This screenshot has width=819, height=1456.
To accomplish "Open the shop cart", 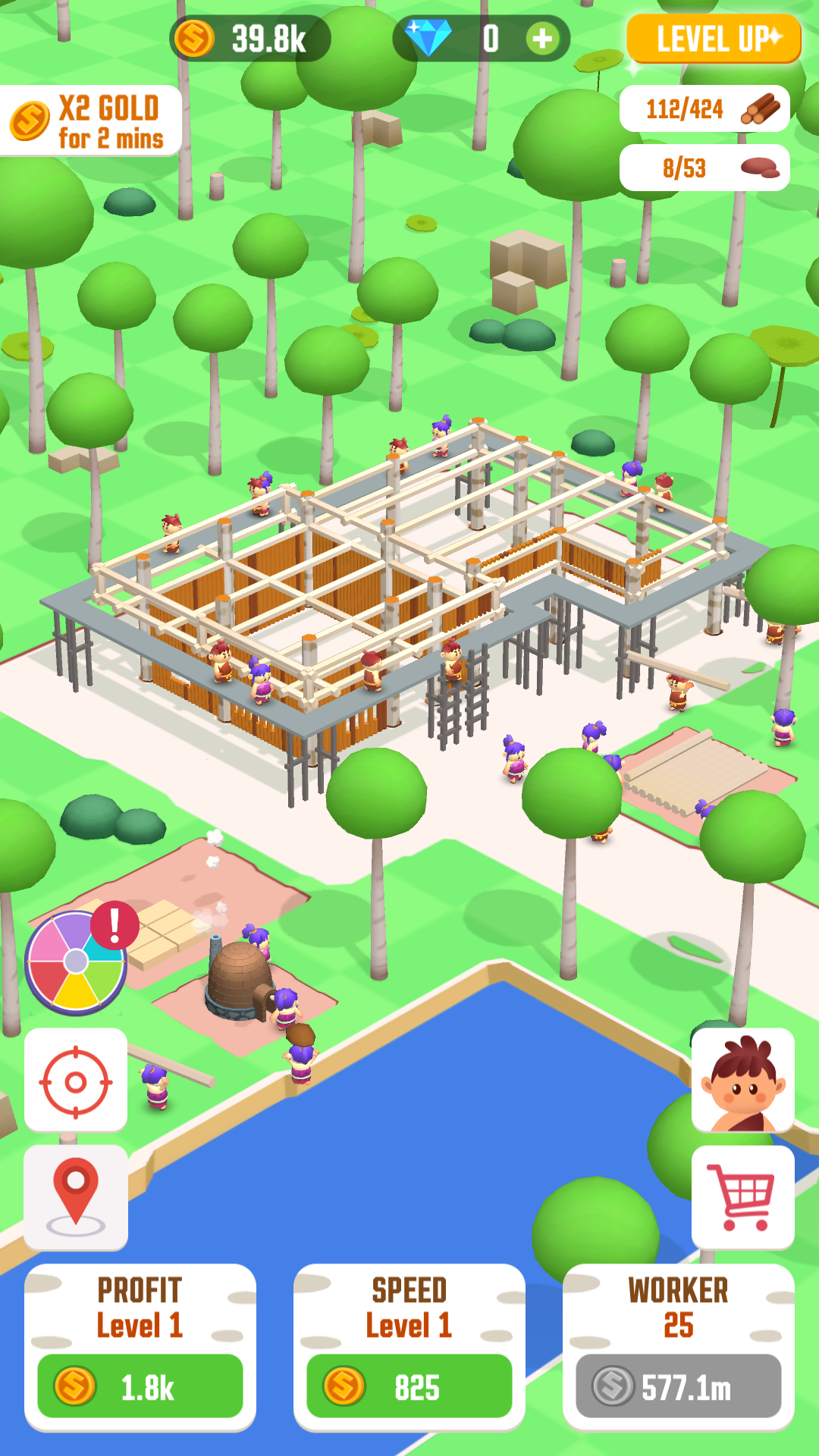I will coord(742,1197).
